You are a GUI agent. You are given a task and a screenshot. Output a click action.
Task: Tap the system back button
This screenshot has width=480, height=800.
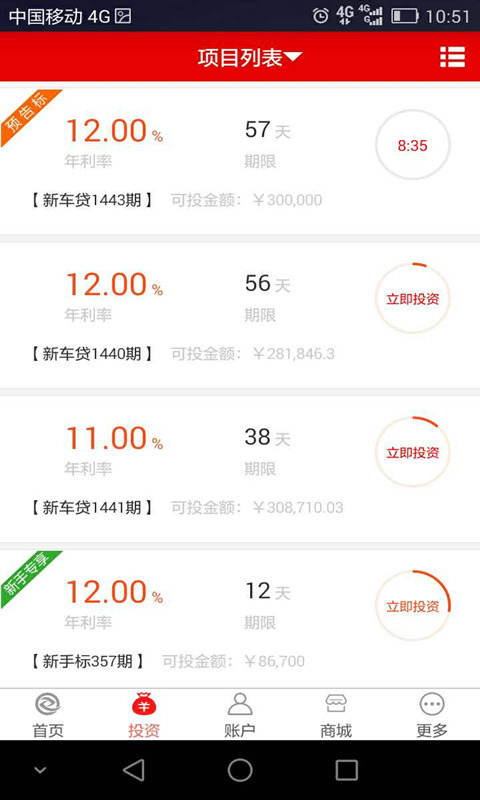click(134, 770)
